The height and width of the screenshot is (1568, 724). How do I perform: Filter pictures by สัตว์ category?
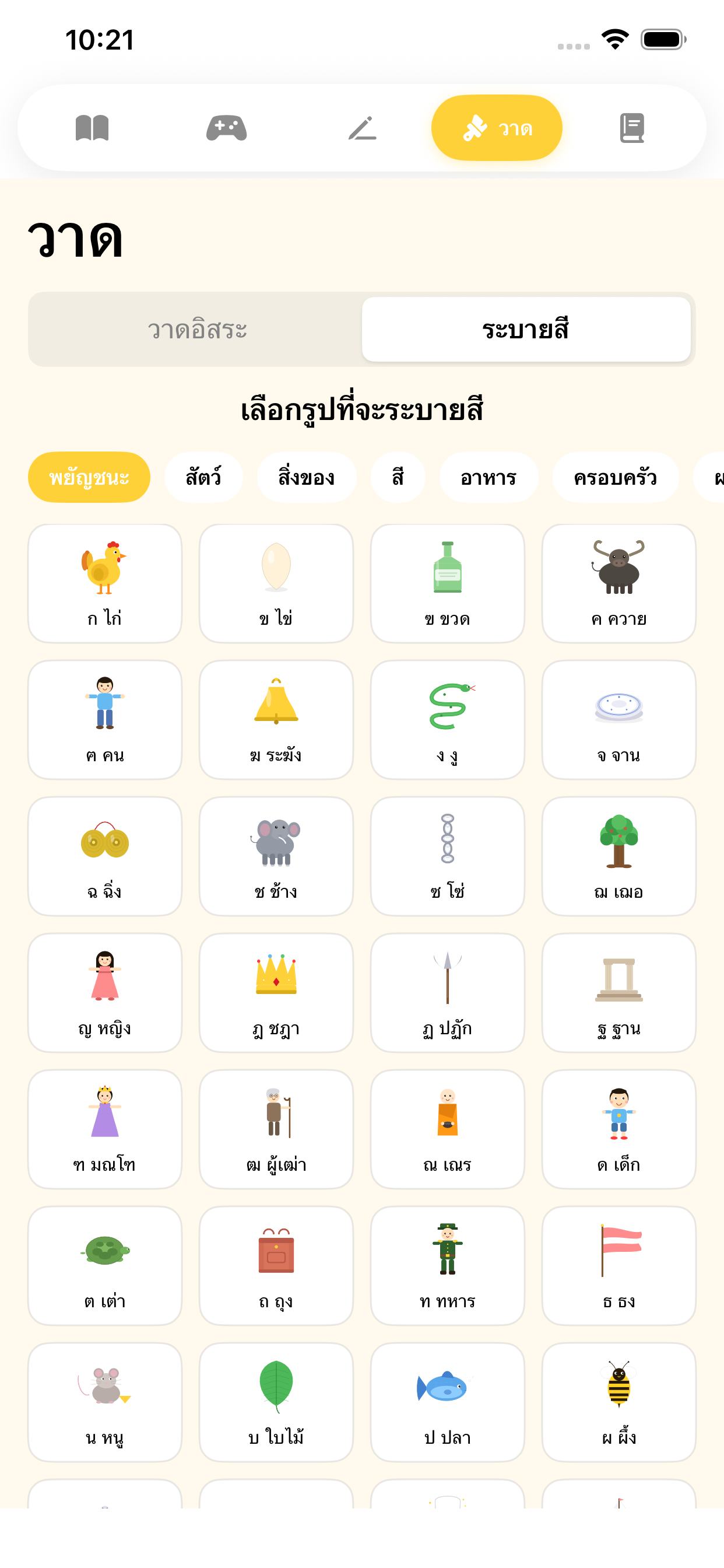pos(203,477)
